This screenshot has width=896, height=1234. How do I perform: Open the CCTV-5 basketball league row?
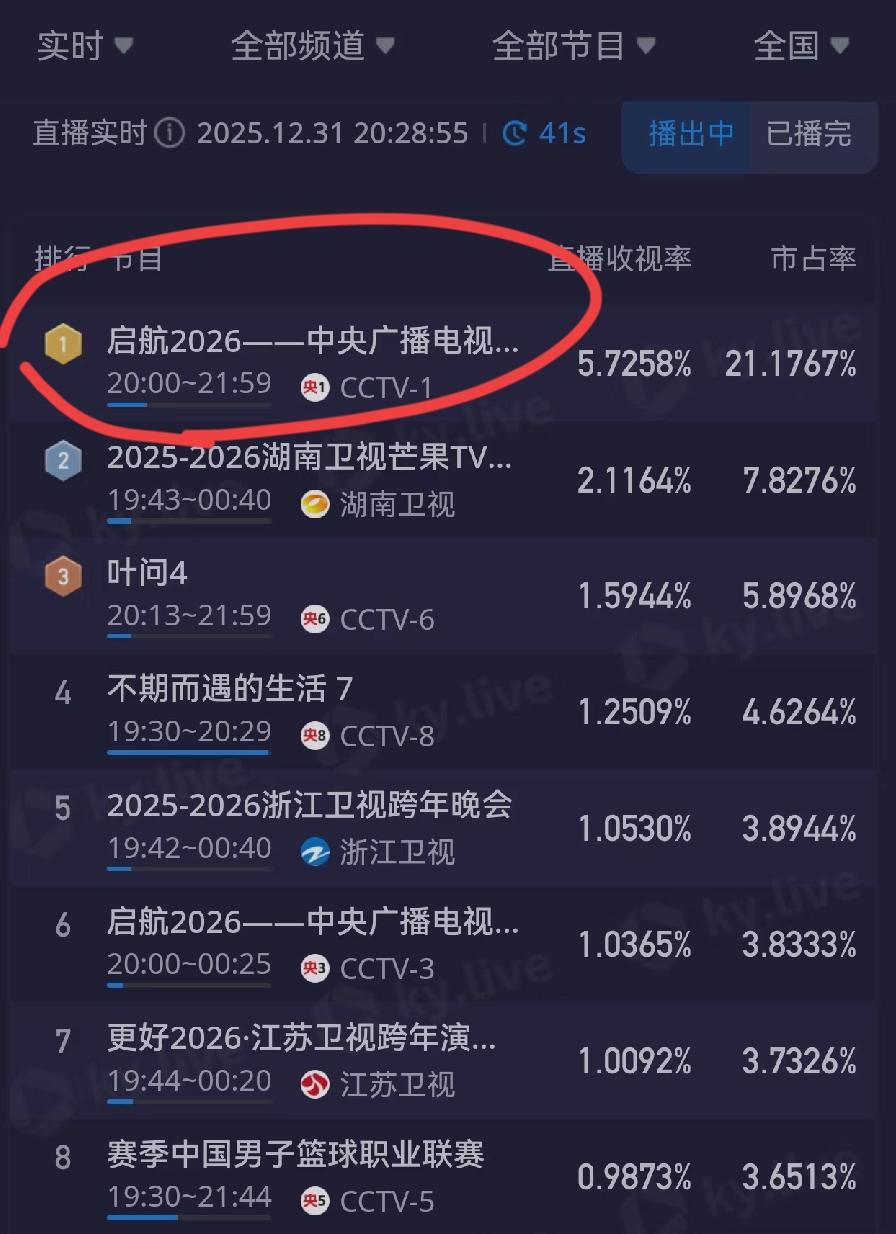point(296,1155)
